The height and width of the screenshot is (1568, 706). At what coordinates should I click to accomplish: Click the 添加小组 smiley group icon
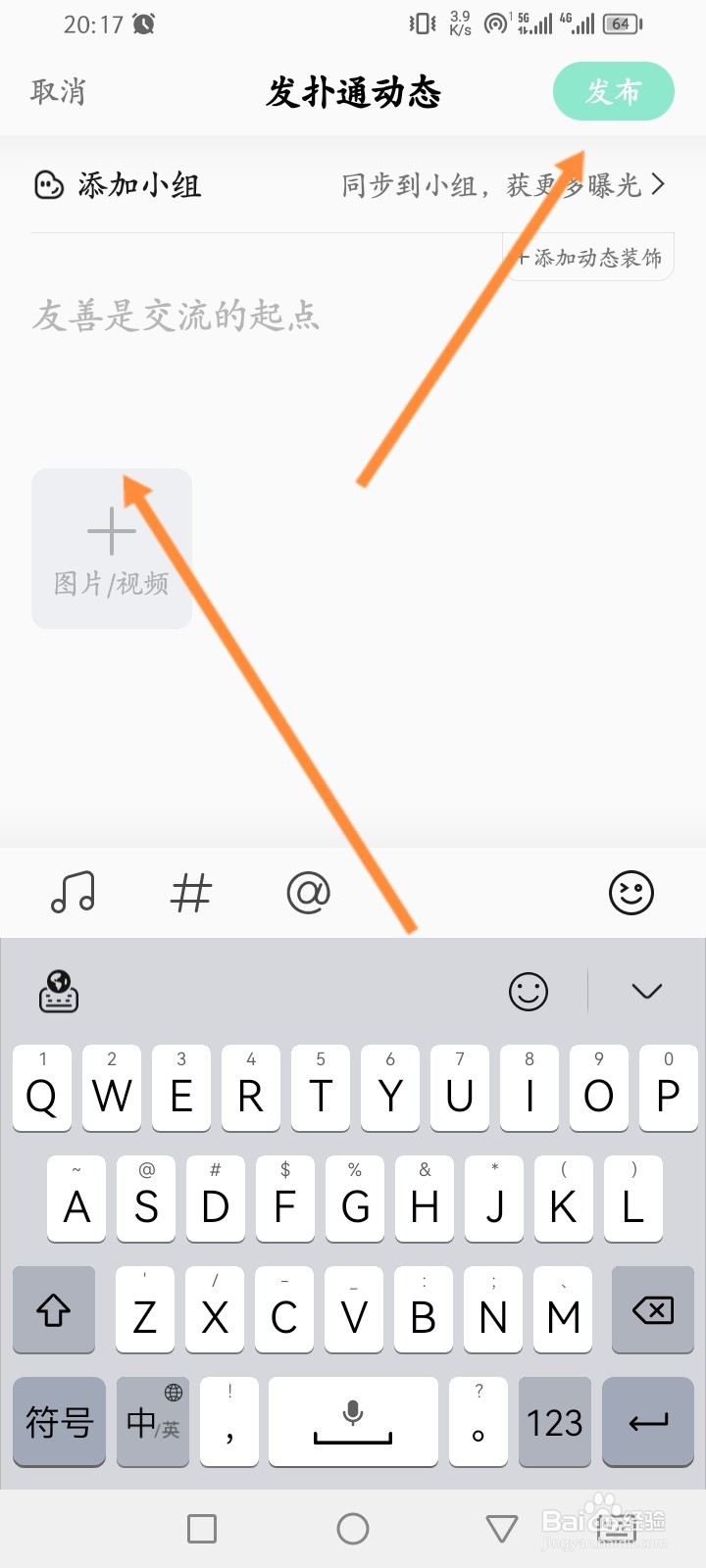[47, 186]
